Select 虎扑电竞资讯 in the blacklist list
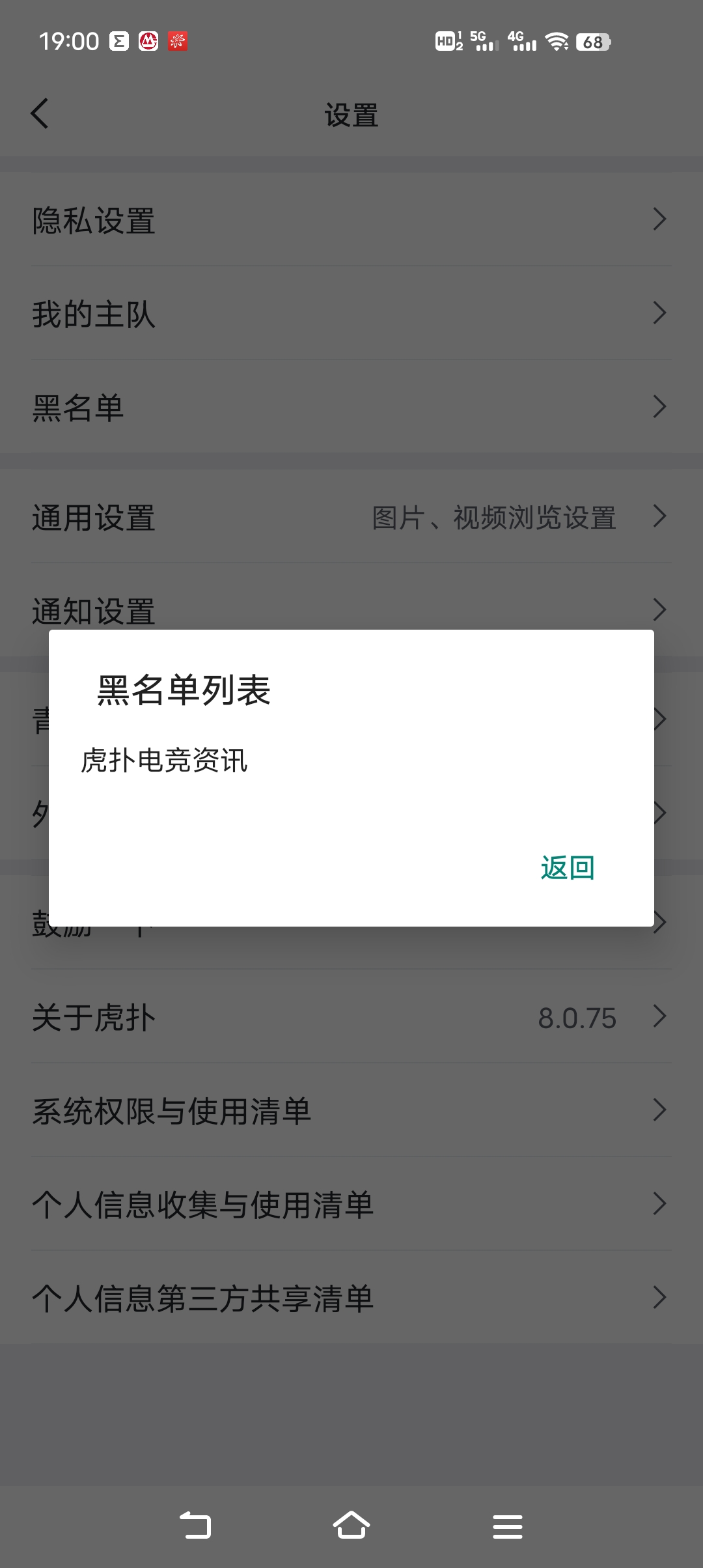 coord(164,761)
